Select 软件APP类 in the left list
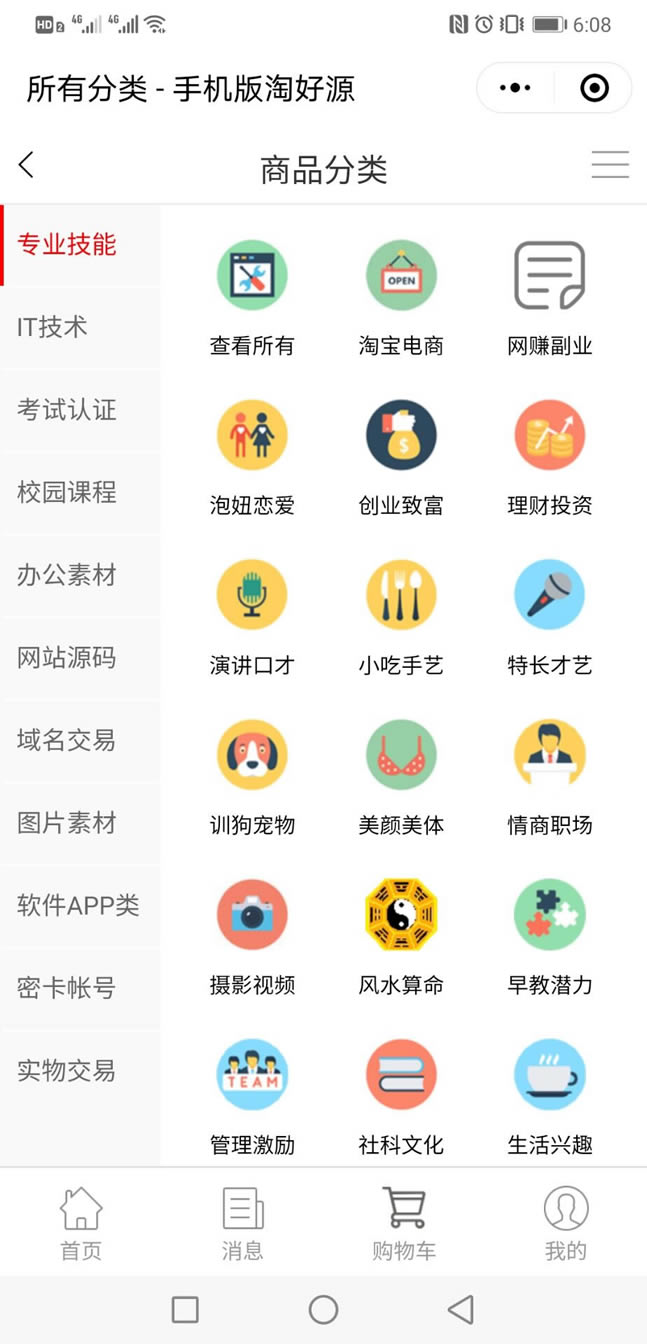Viewport: 647px width, 1344px height. (x=80, y=906)
